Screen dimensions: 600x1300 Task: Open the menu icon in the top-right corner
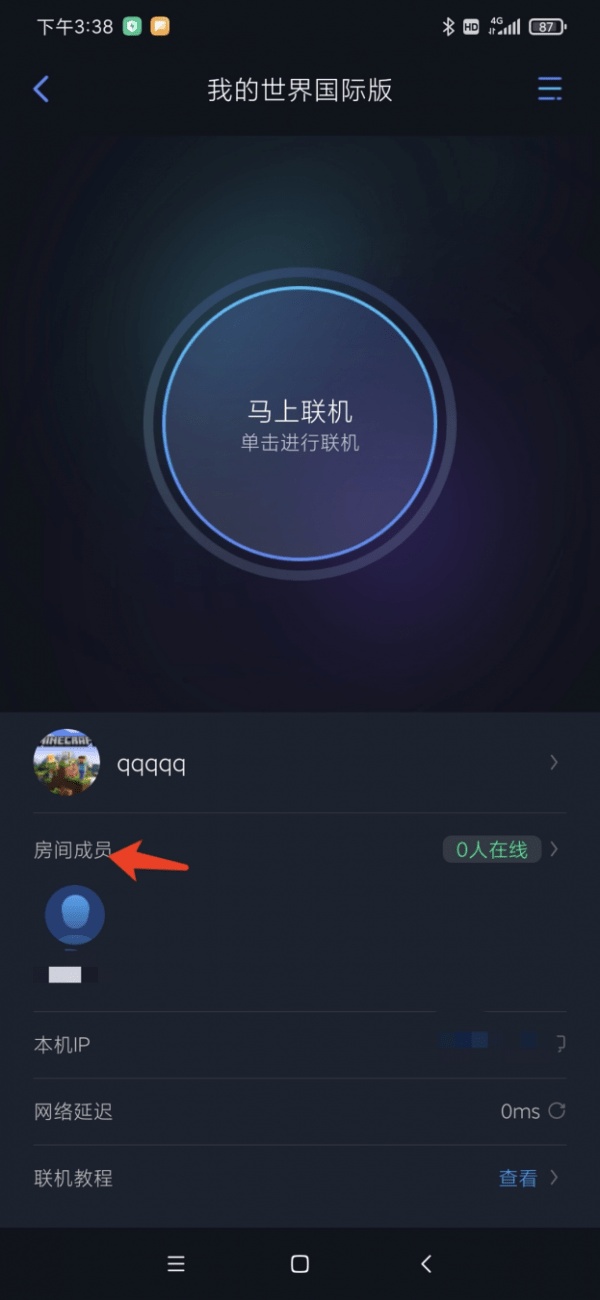pyautogui.click(x=549, y=89)
